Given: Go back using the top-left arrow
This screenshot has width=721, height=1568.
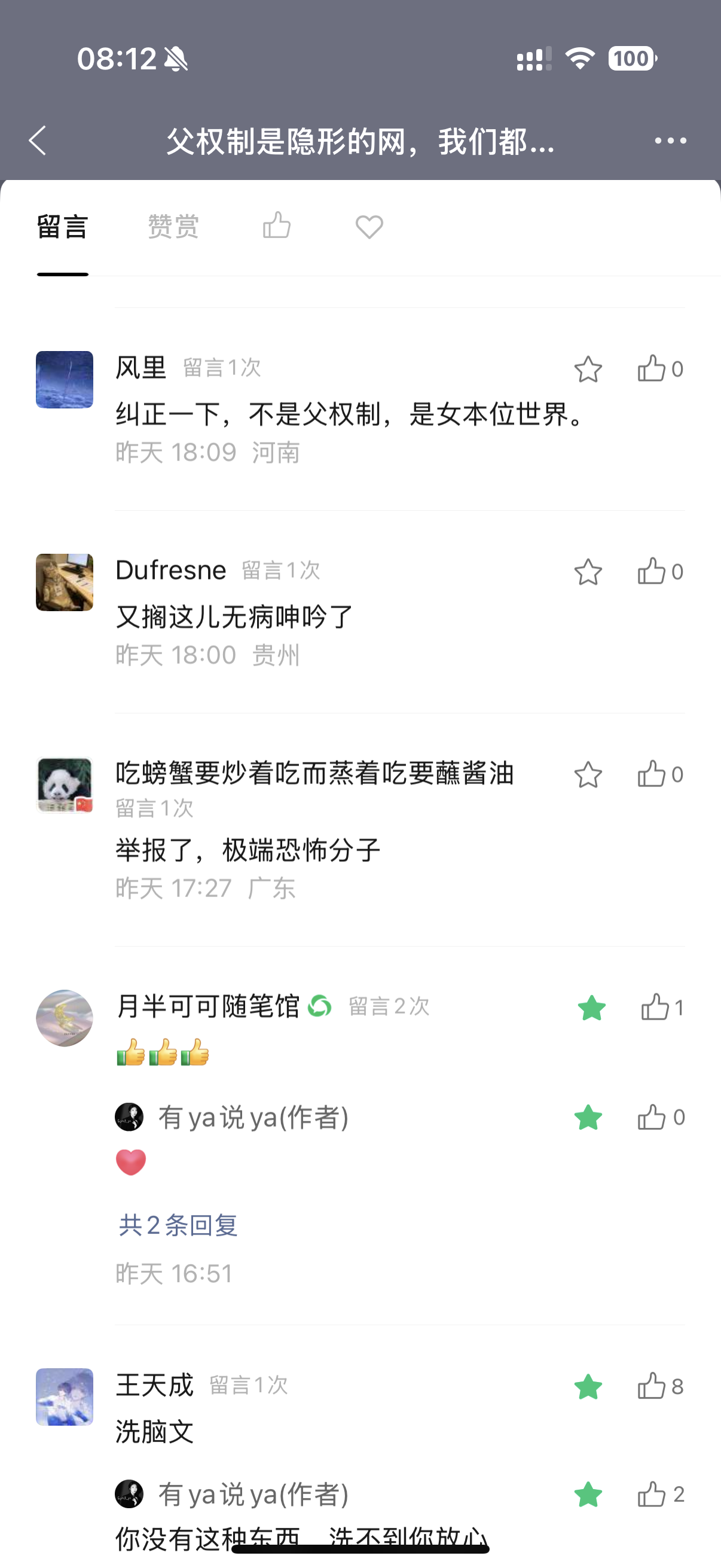Looking at the screenshot, I should click(x=38, y=141).
